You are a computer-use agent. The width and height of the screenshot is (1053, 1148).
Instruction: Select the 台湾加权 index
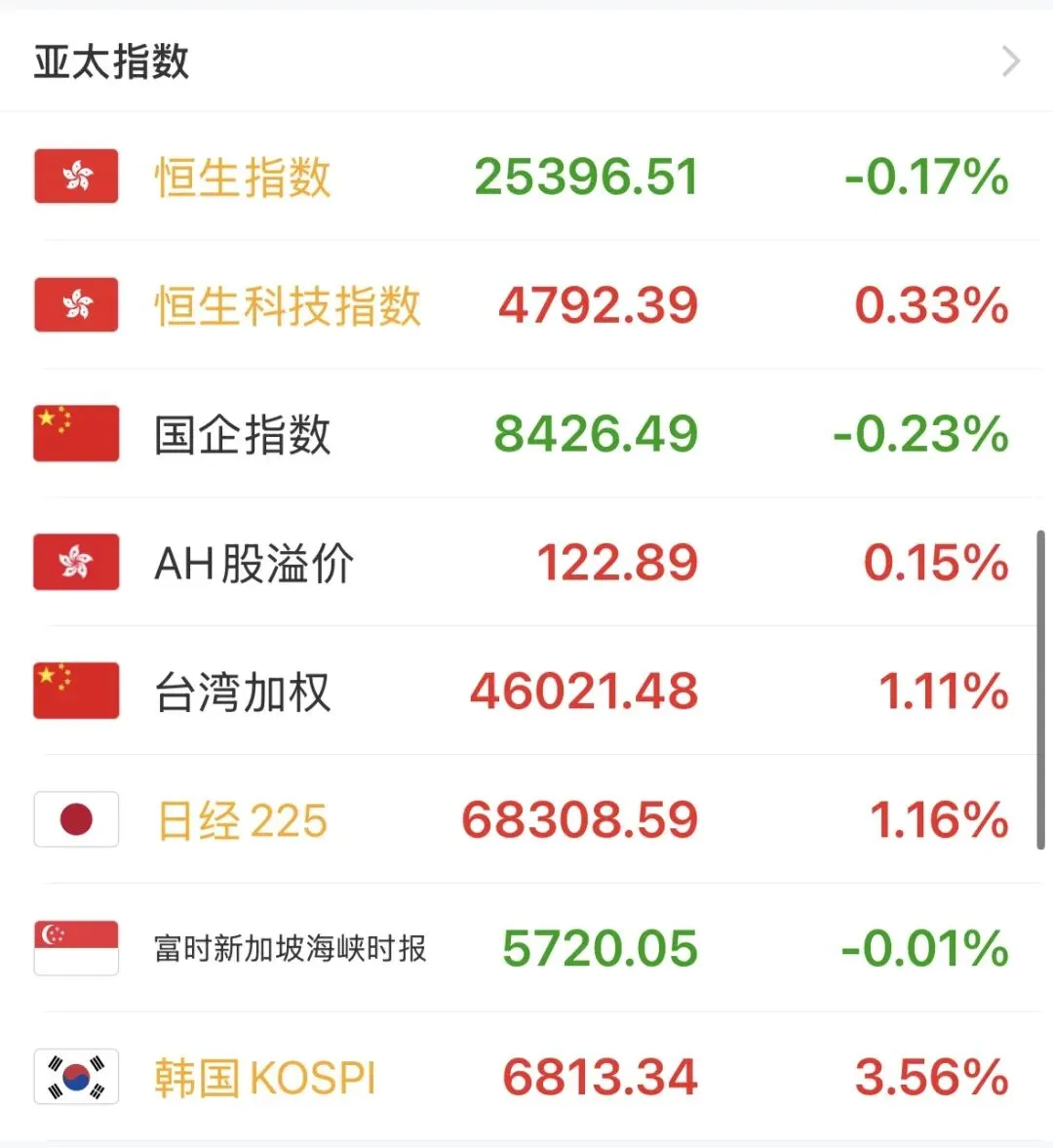coord(526,692)
